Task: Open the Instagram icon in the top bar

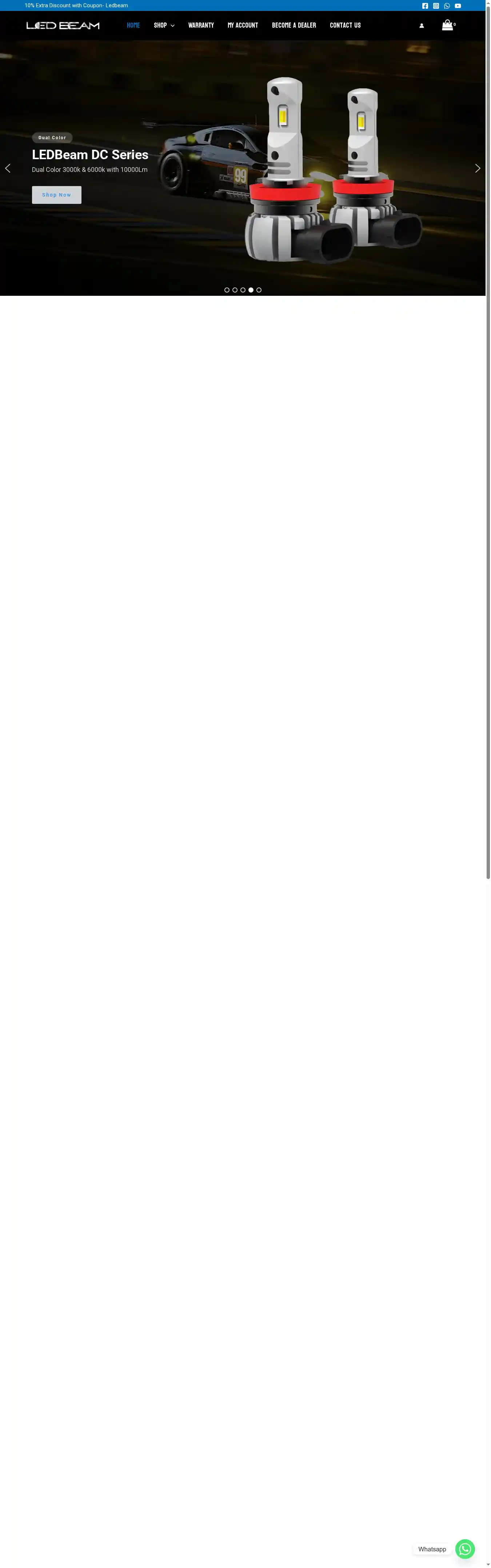Action: 436,5
